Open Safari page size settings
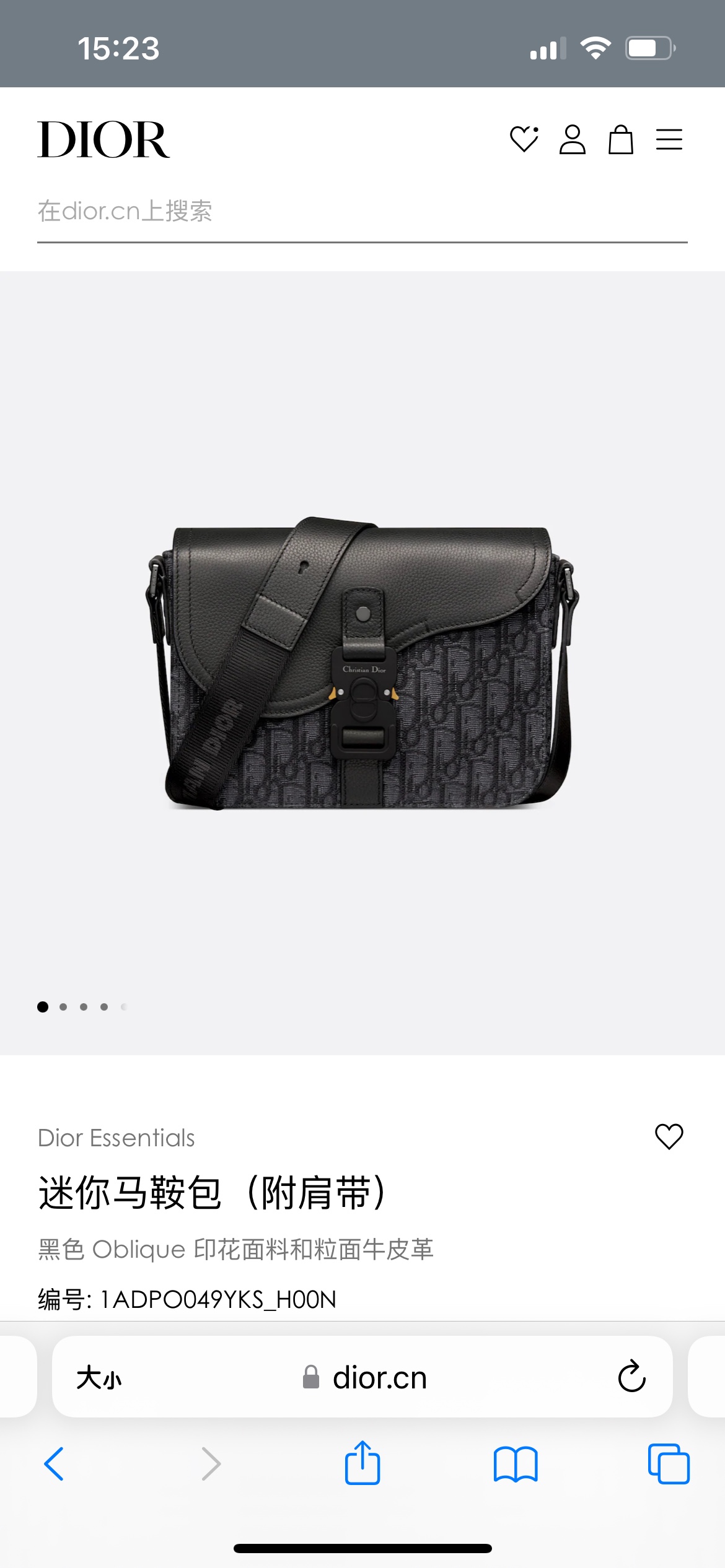This screenshot has height=1568, width=725. (99, 1379)
